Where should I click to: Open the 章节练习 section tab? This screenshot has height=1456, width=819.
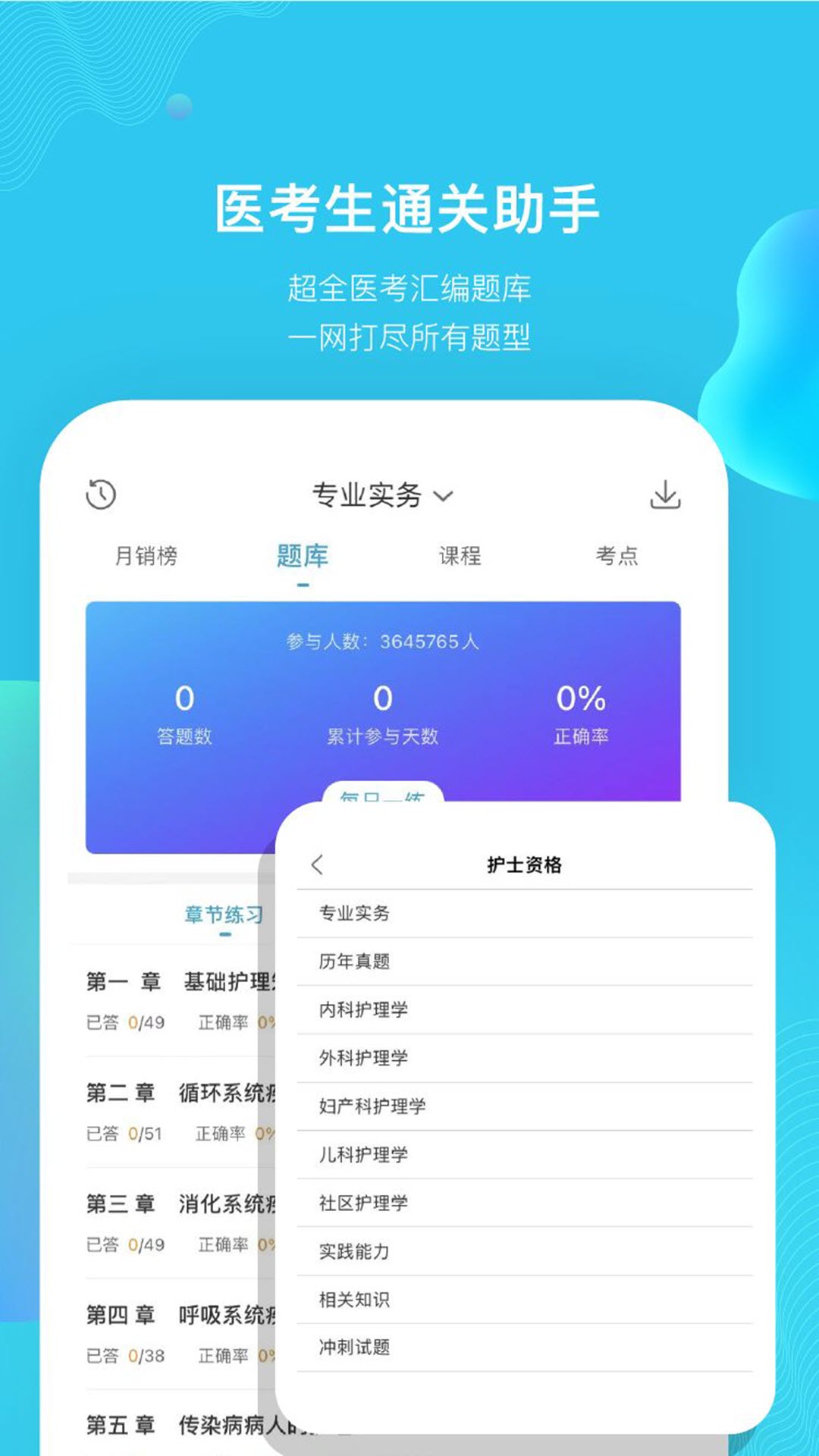224,914
